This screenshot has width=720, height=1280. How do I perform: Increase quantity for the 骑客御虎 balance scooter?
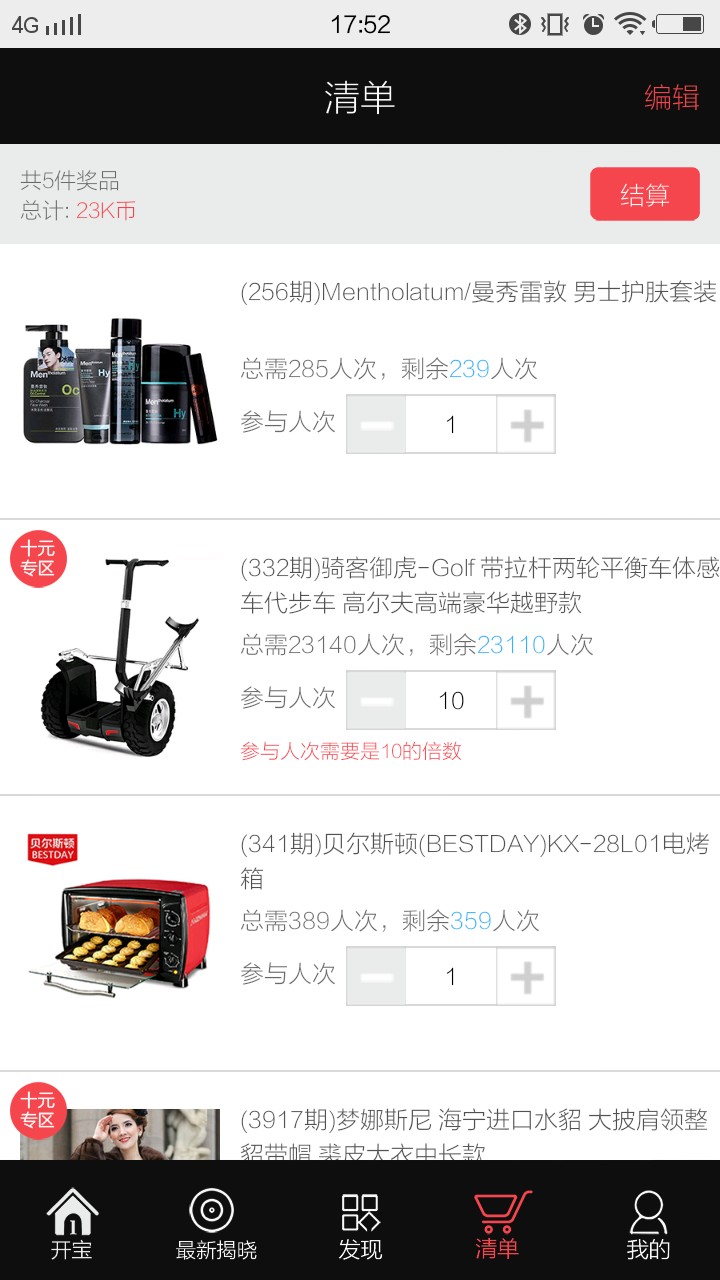point(526,701)
